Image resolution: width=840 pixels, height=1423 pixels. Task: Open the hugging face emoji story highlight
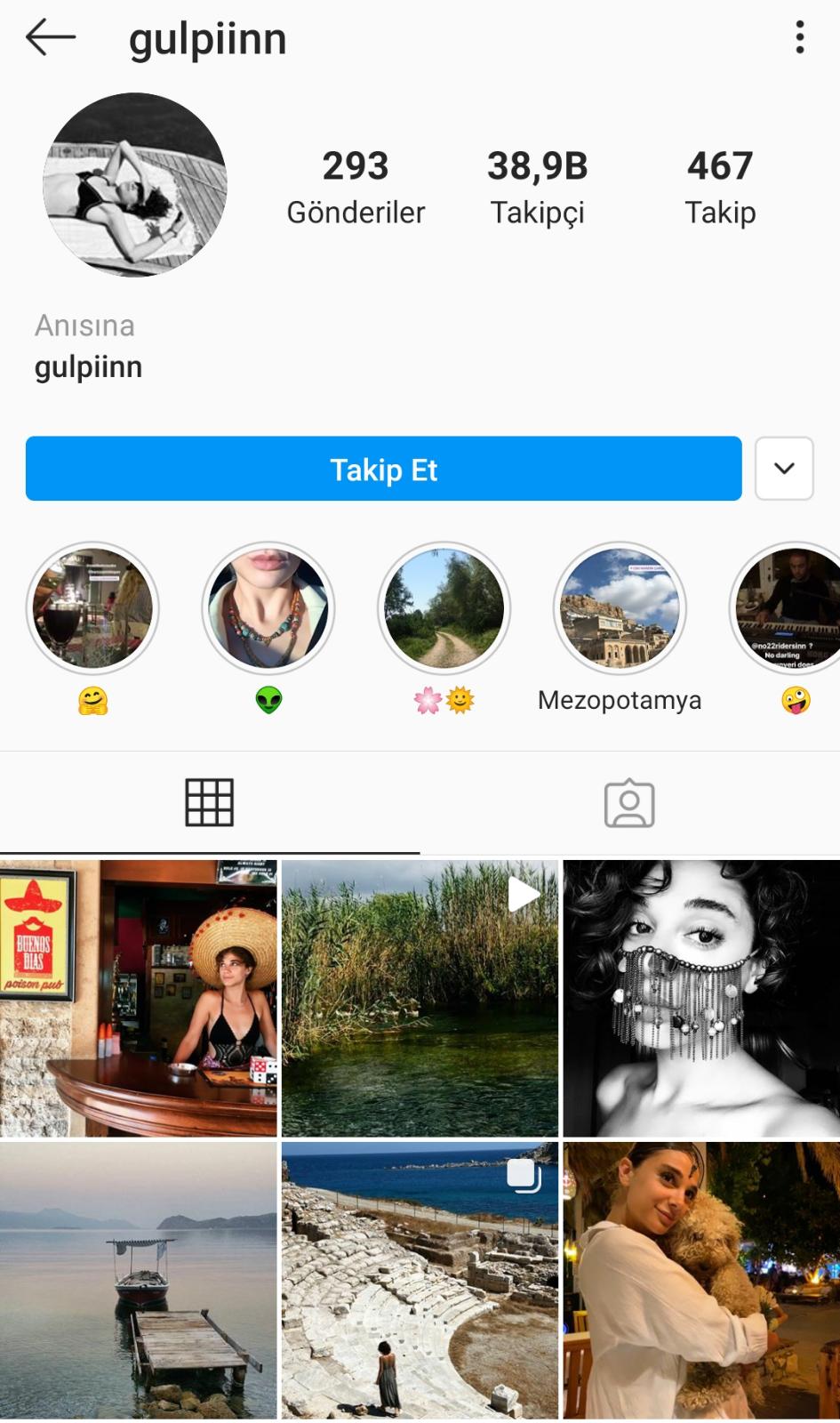pyautogui.click(x=92, y=608)
